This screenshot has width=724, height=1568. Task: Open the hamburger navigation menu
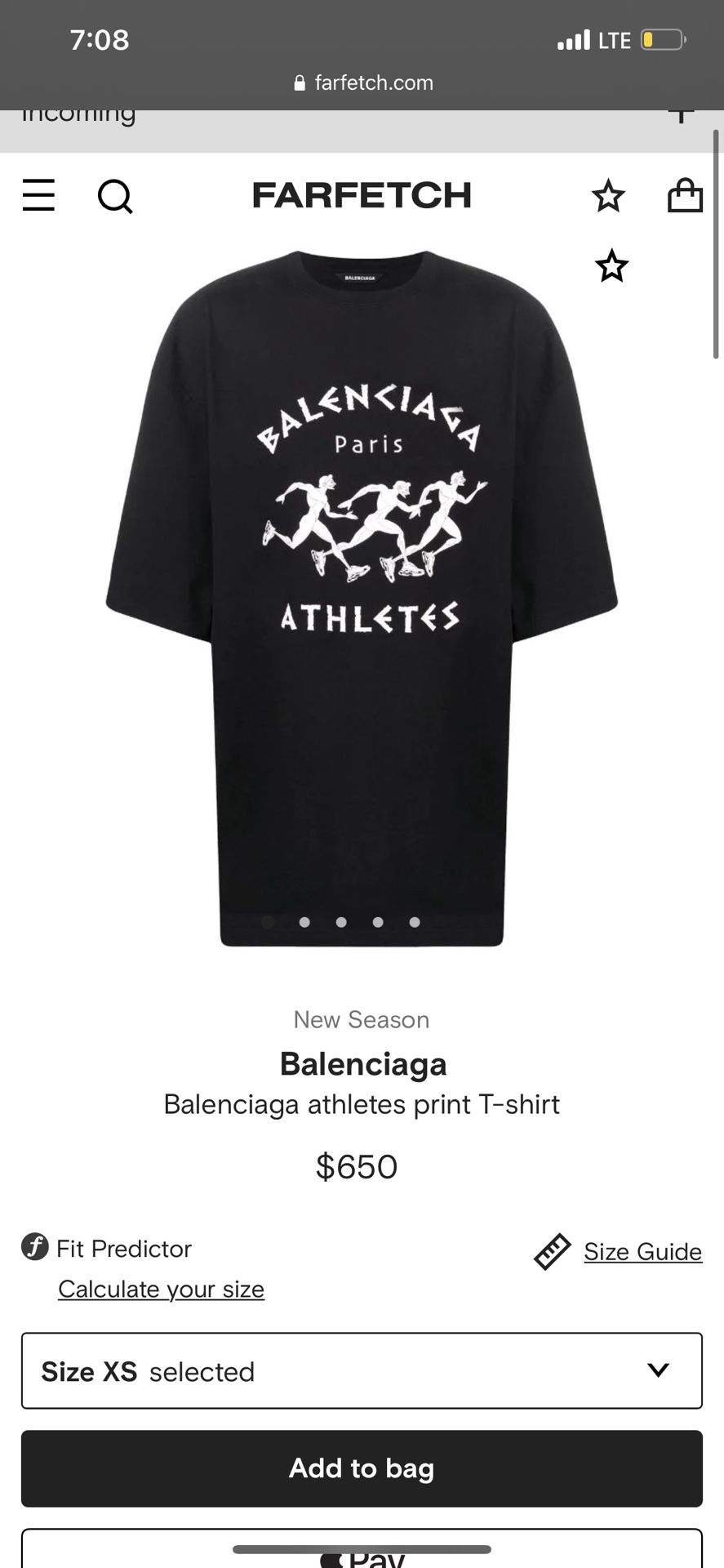pyautogui.click(x=38, y=196)
